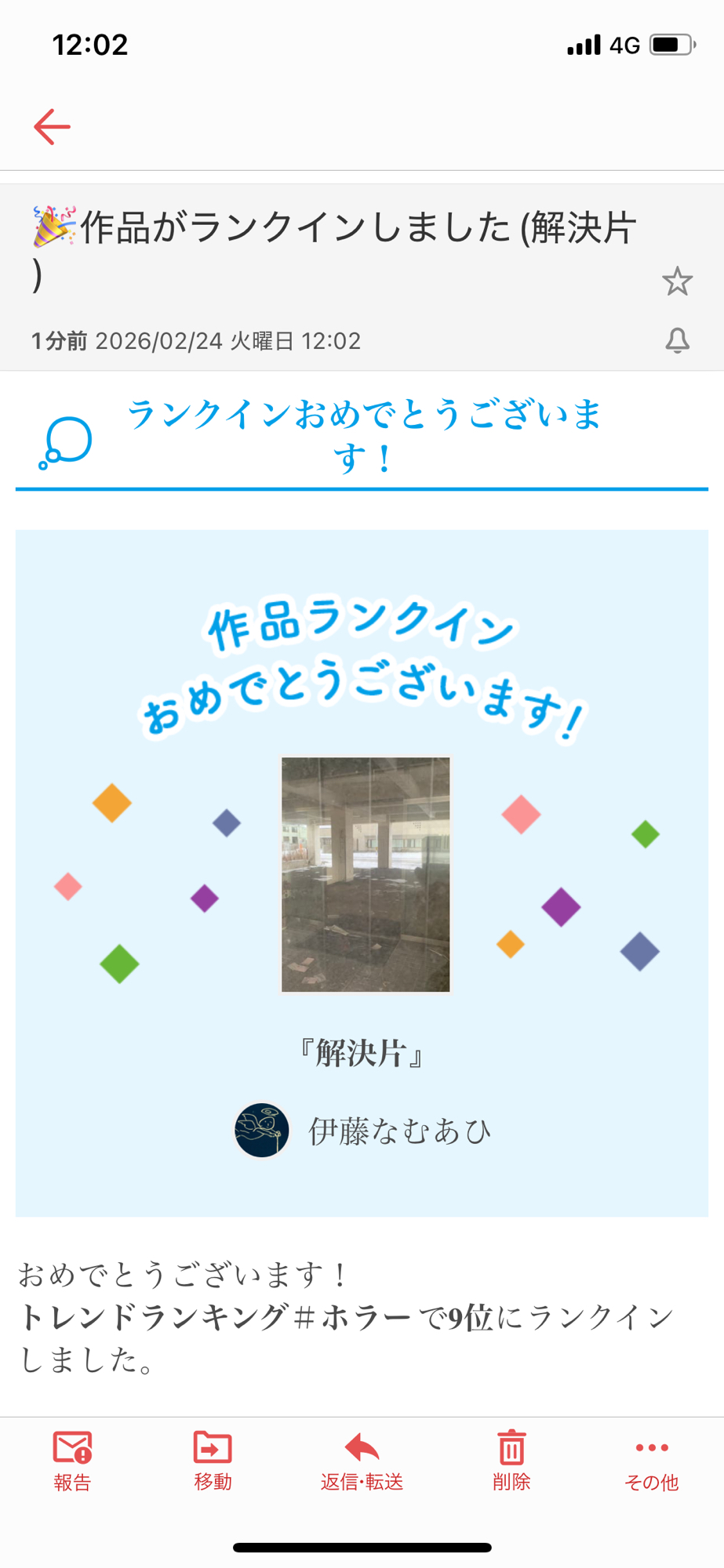Move this email with 移動
The height and width of the screenshot is (1568, 724).
tap(213, 1461)
